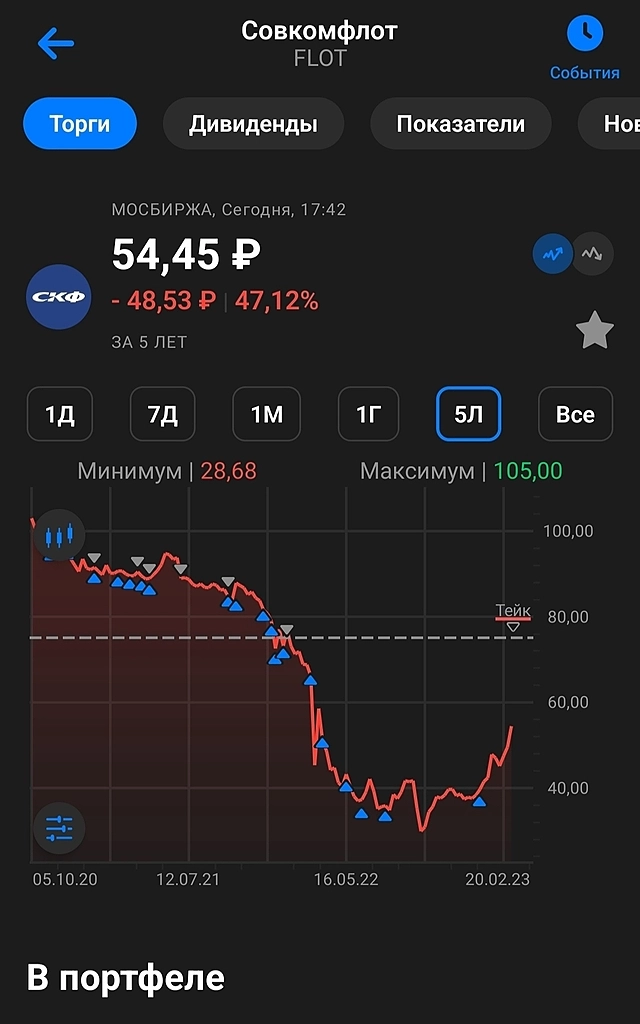Select the 1Д chart period
Viewport: 640px width, 1024px height.
pyautogui.click(x=60, y=414)
